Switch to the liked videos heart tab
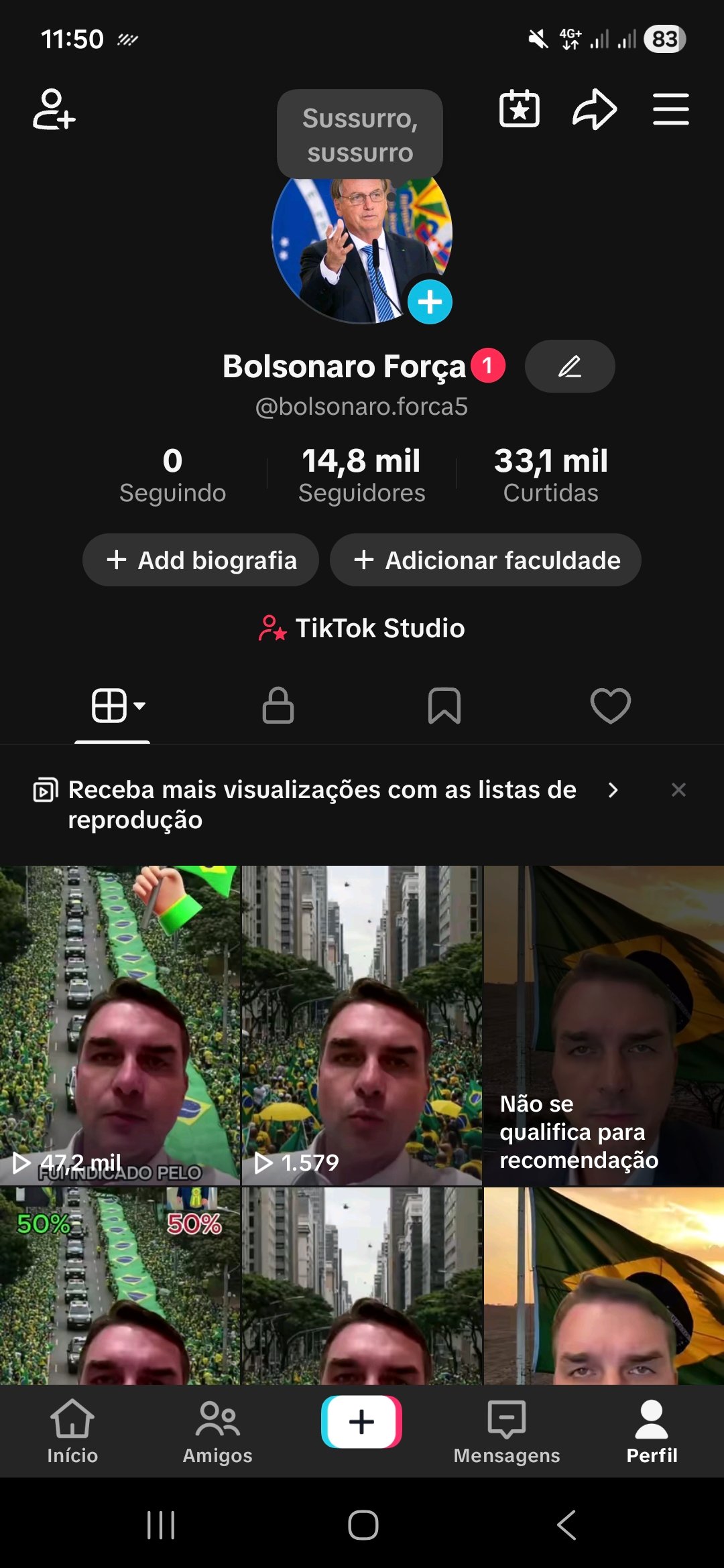 [x=610, y=706]
